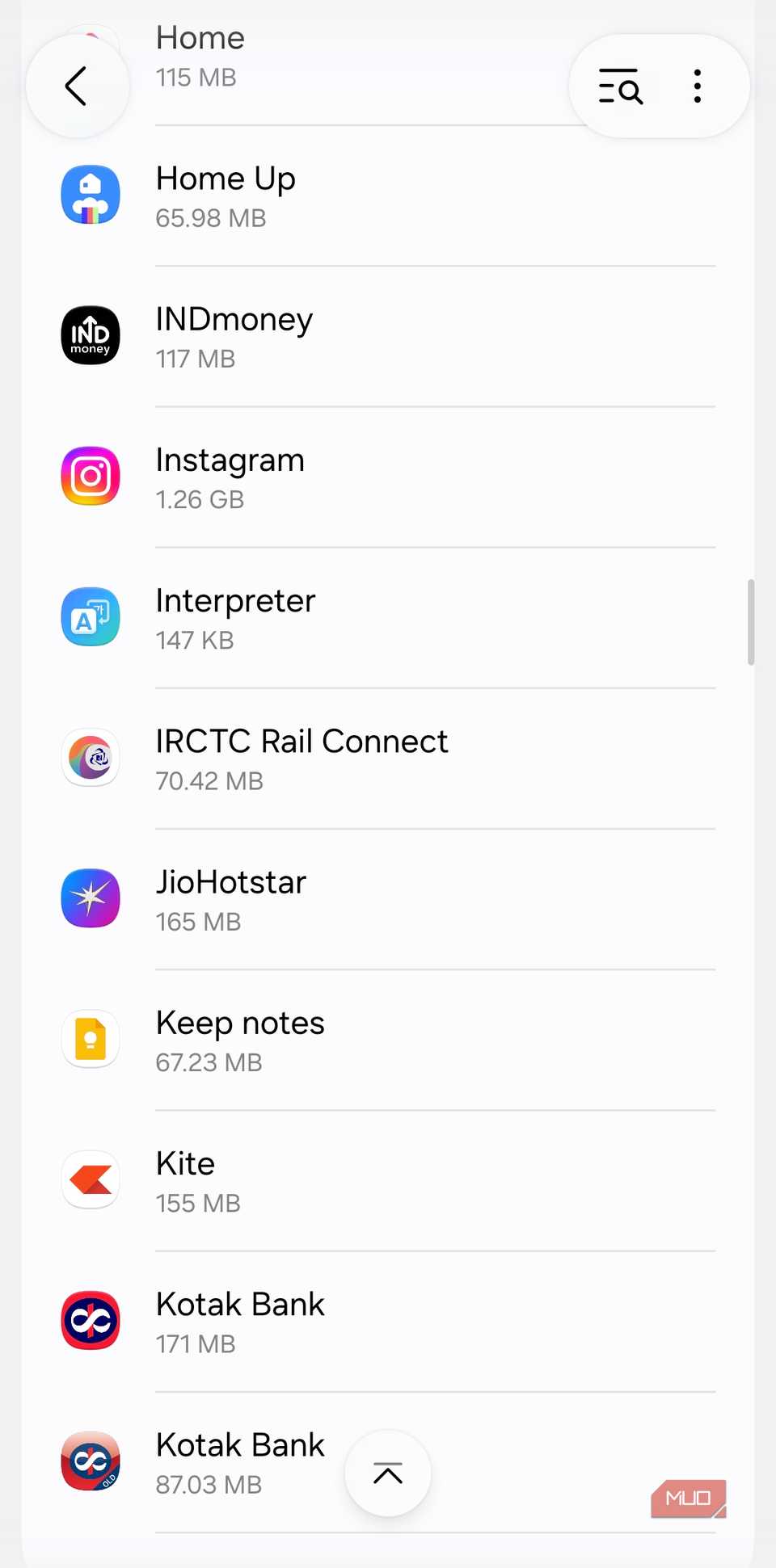
Task: Open the Instagram app icon
Action: click(x=91, y=476)
